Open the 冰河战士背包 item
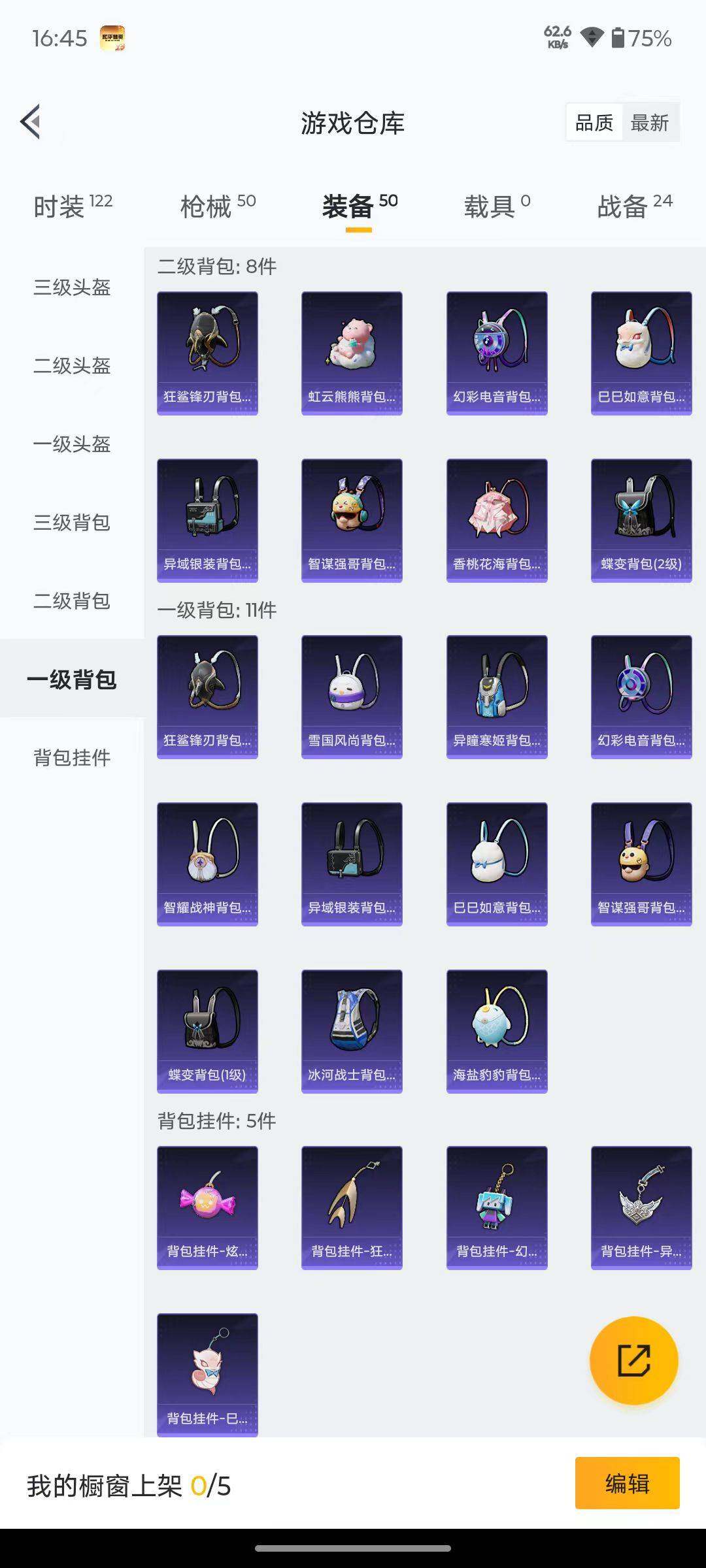This screenshot has height=1568, width=706. [x=352, y=1031]
